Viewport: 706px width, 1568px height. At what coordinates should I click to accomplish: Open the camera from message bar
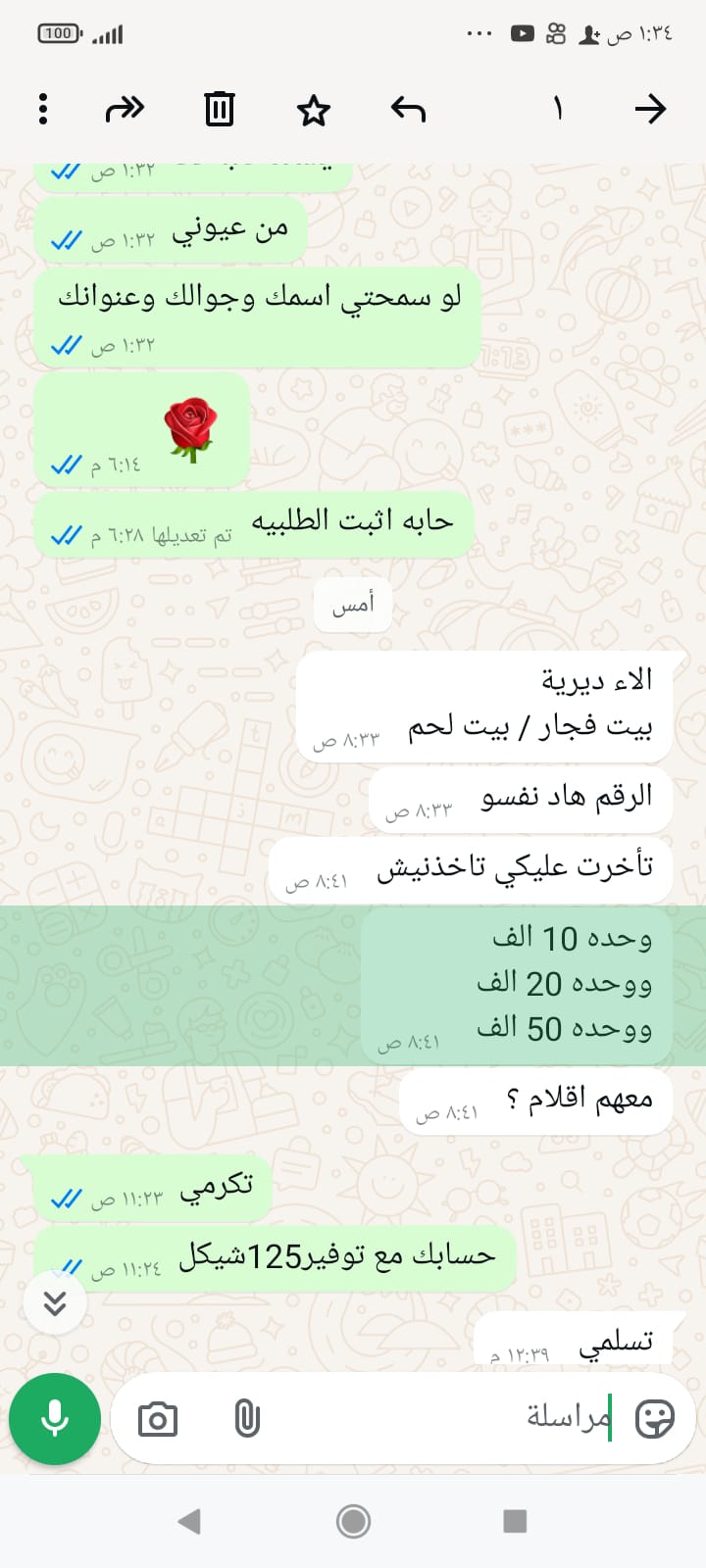tap(158, 1419)
